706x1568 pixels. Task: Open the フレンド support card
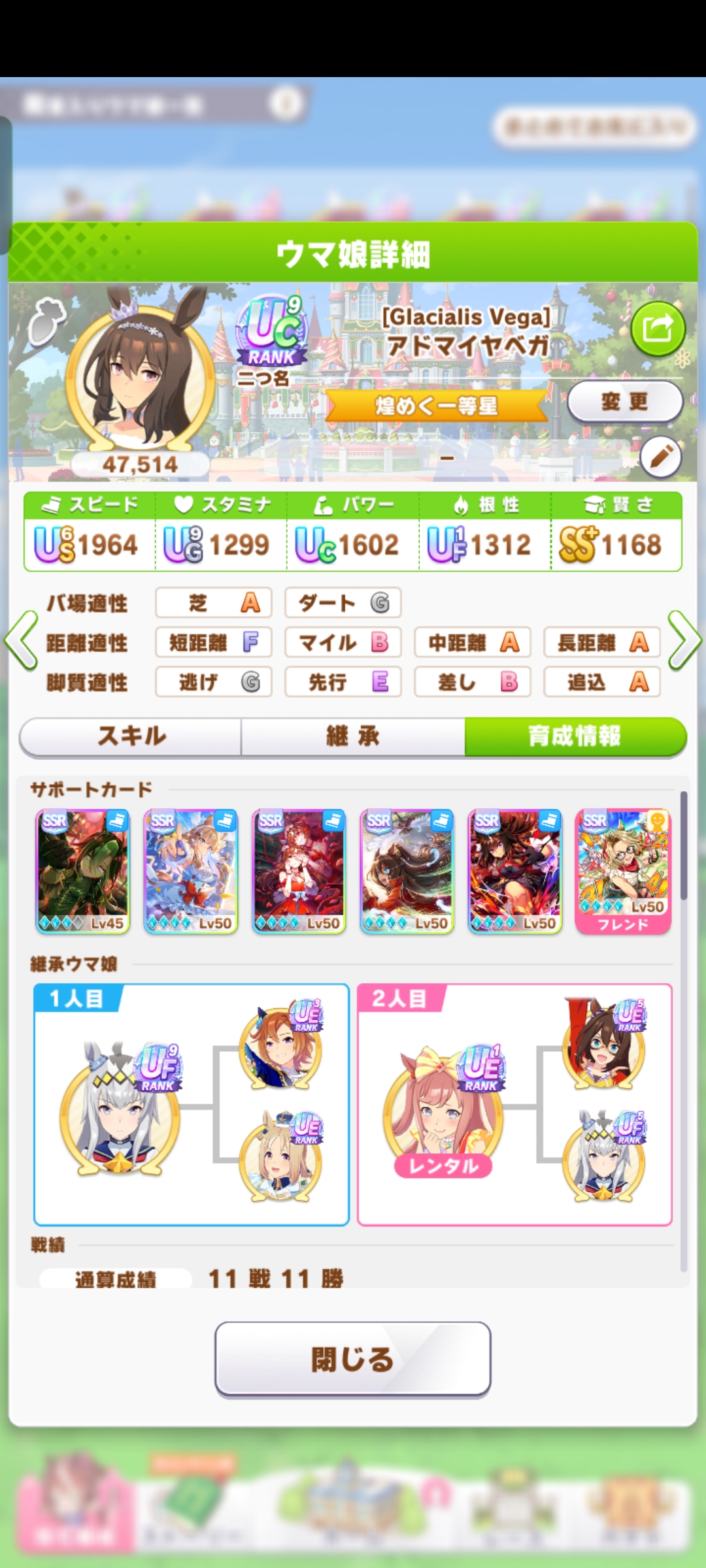pyautogui.click(x=623, y=872)
